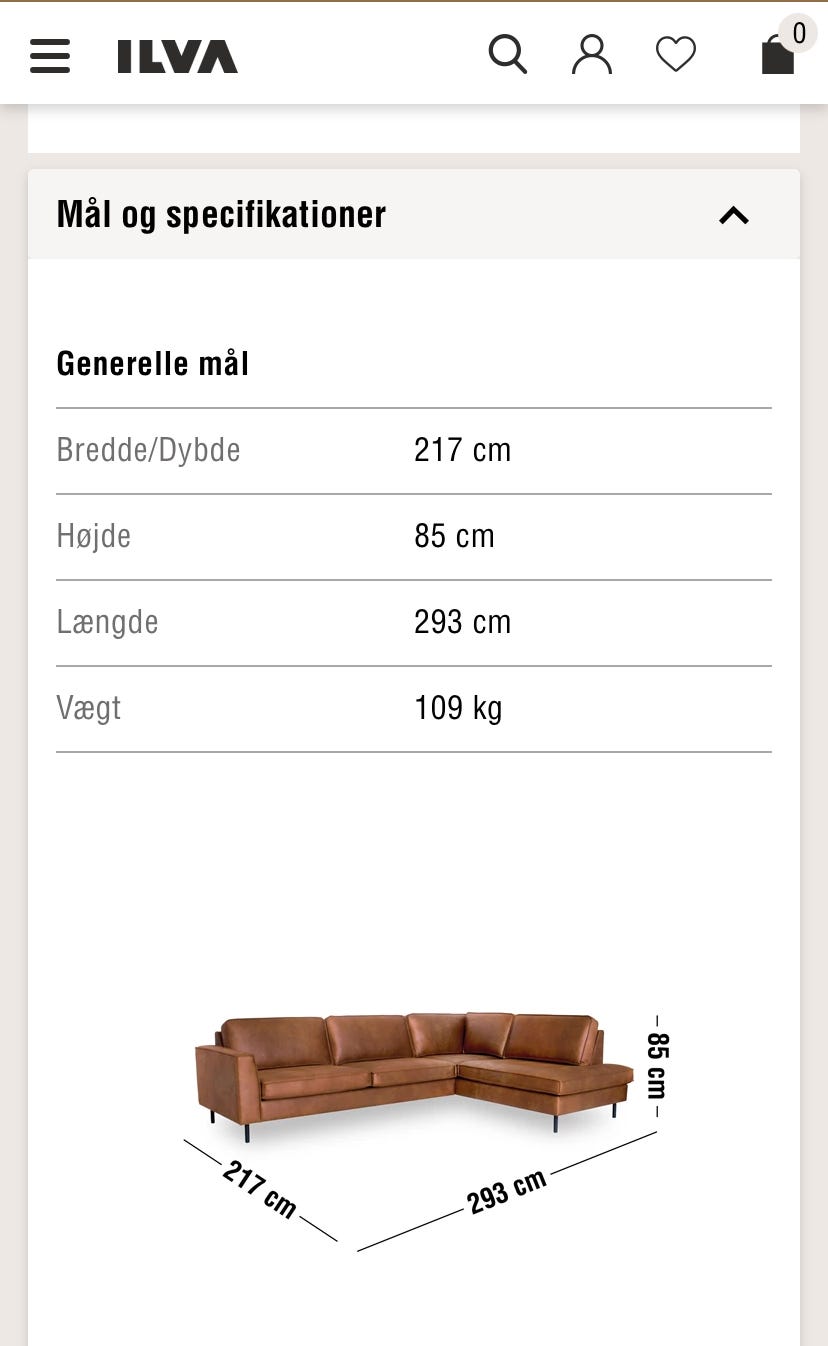Open the Mål og specifikationer heading
The width and height of the screenshot is (828, 1346).
coord(221,214)
